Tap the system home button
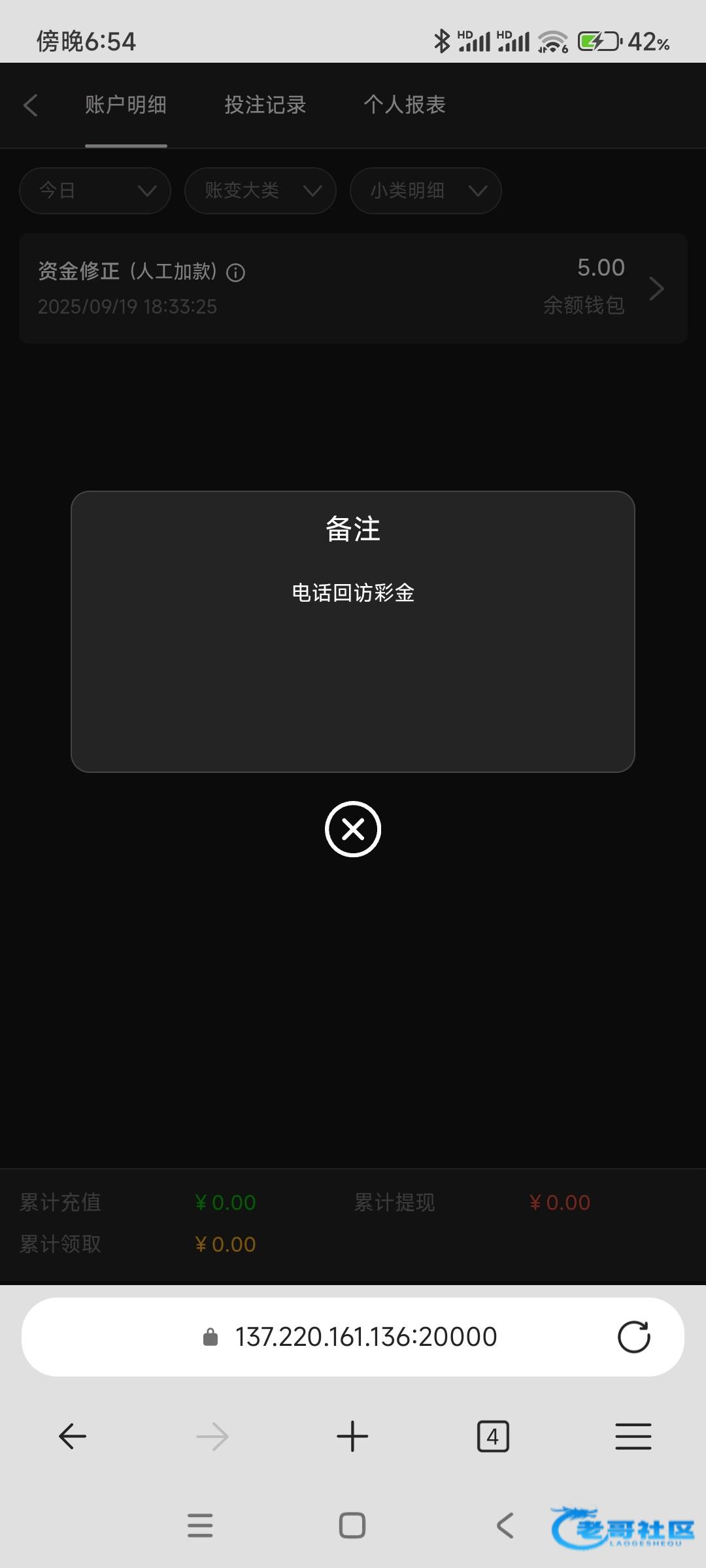The height and width of the screenshot is (1568, 706). pos(352,1526)
